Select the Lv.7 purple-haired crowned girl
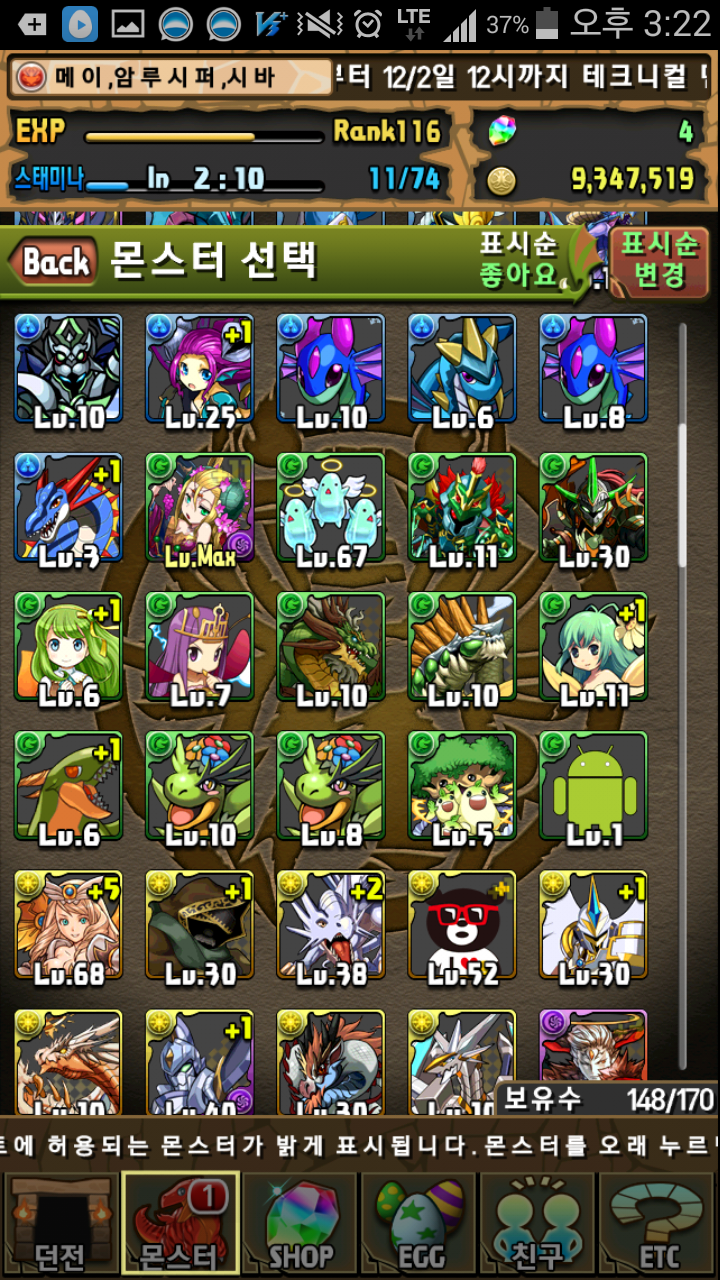 [x=200, y=647]
